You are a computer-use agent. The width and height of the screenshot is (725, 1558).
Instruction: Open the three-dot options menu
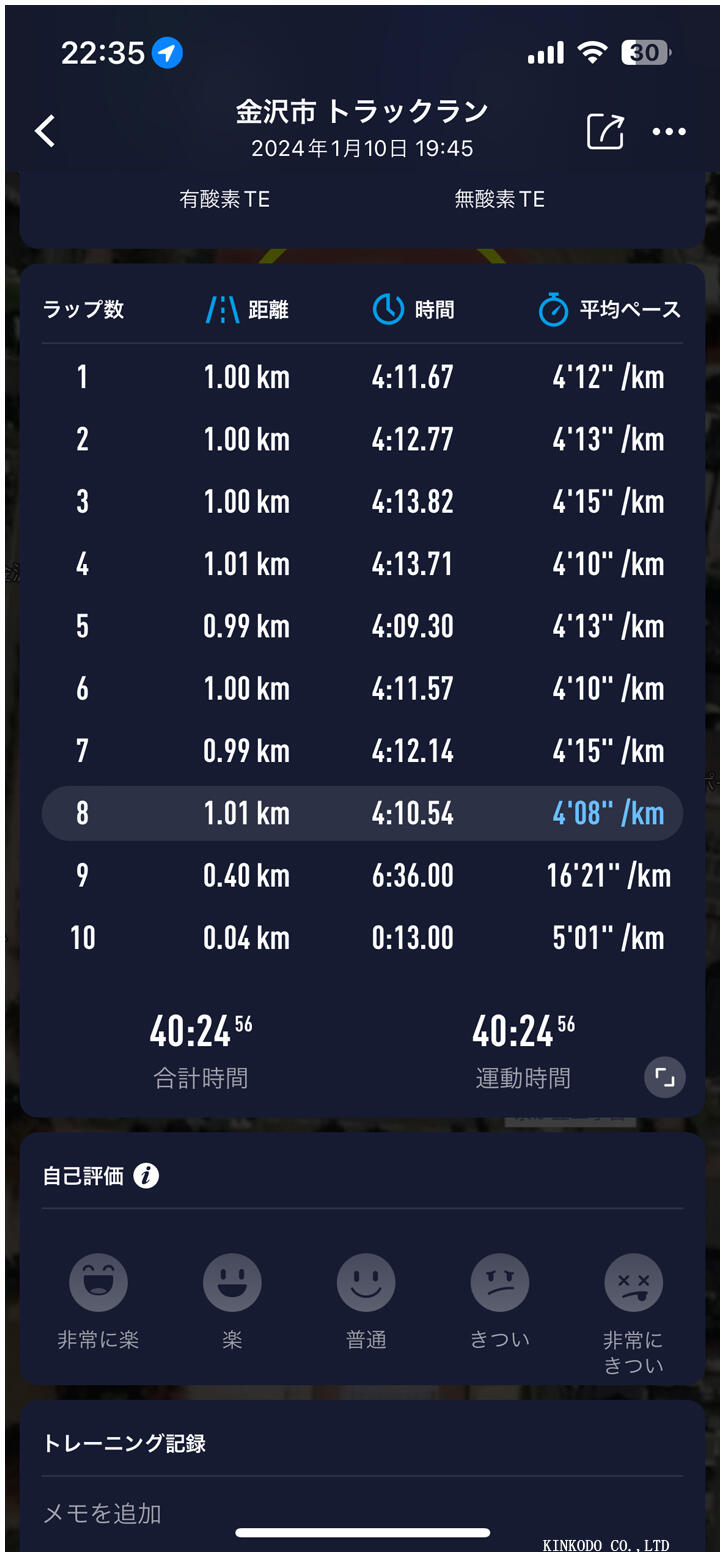point(668,131)
